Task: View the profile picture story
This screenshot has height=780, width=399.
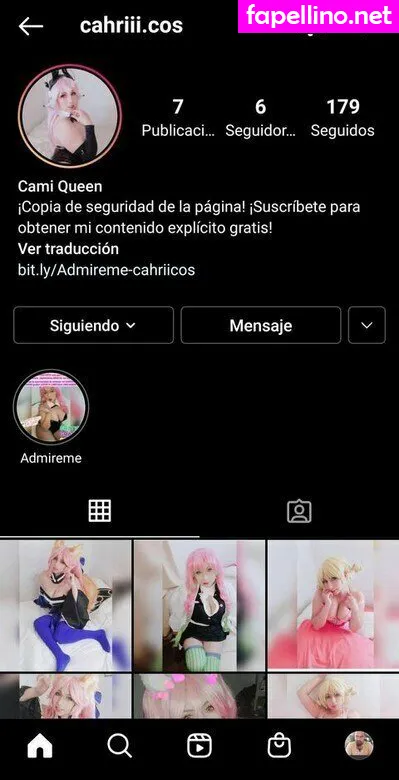Action: click(x=70, y=116)
